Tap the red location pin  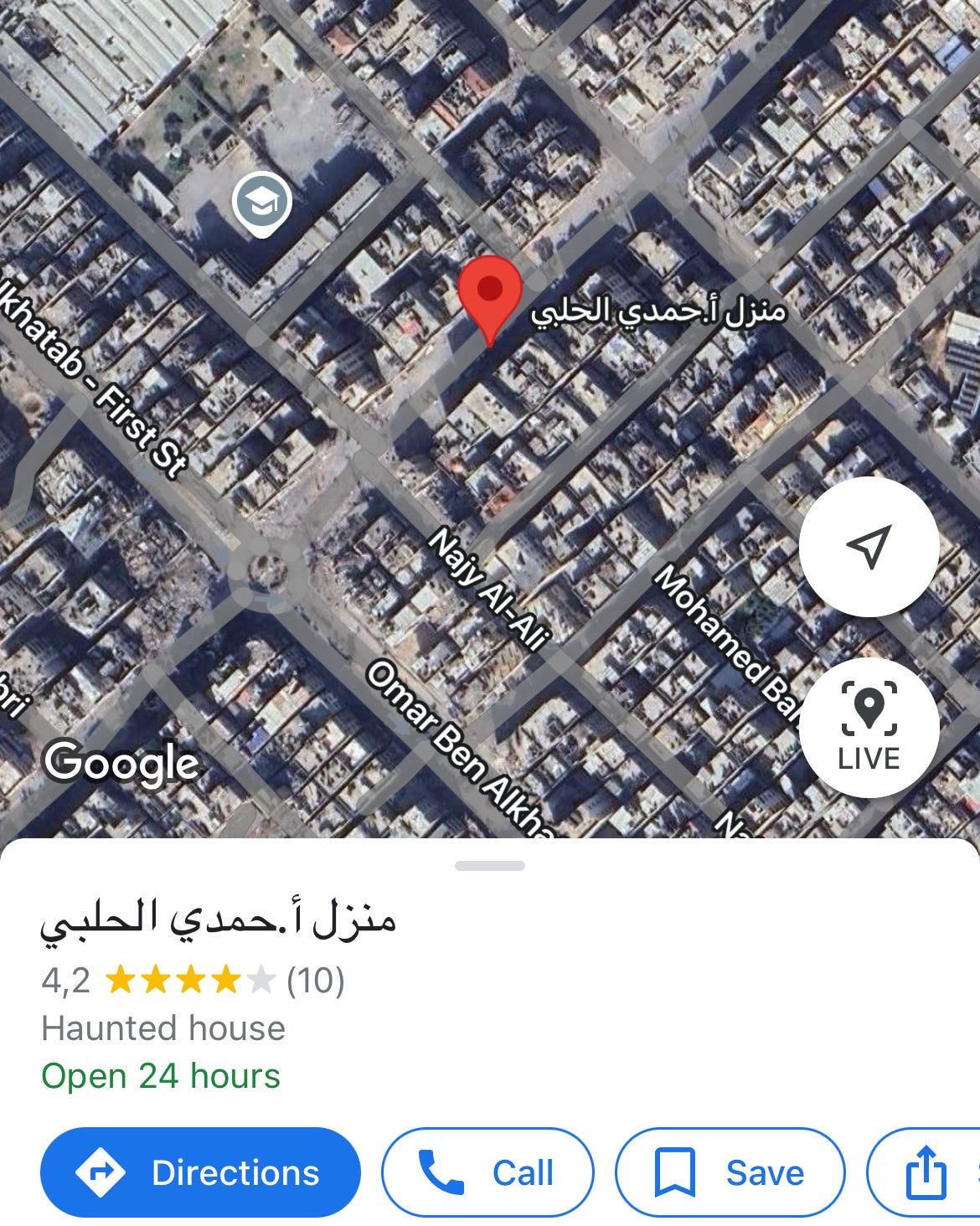[x=490, y=295]
